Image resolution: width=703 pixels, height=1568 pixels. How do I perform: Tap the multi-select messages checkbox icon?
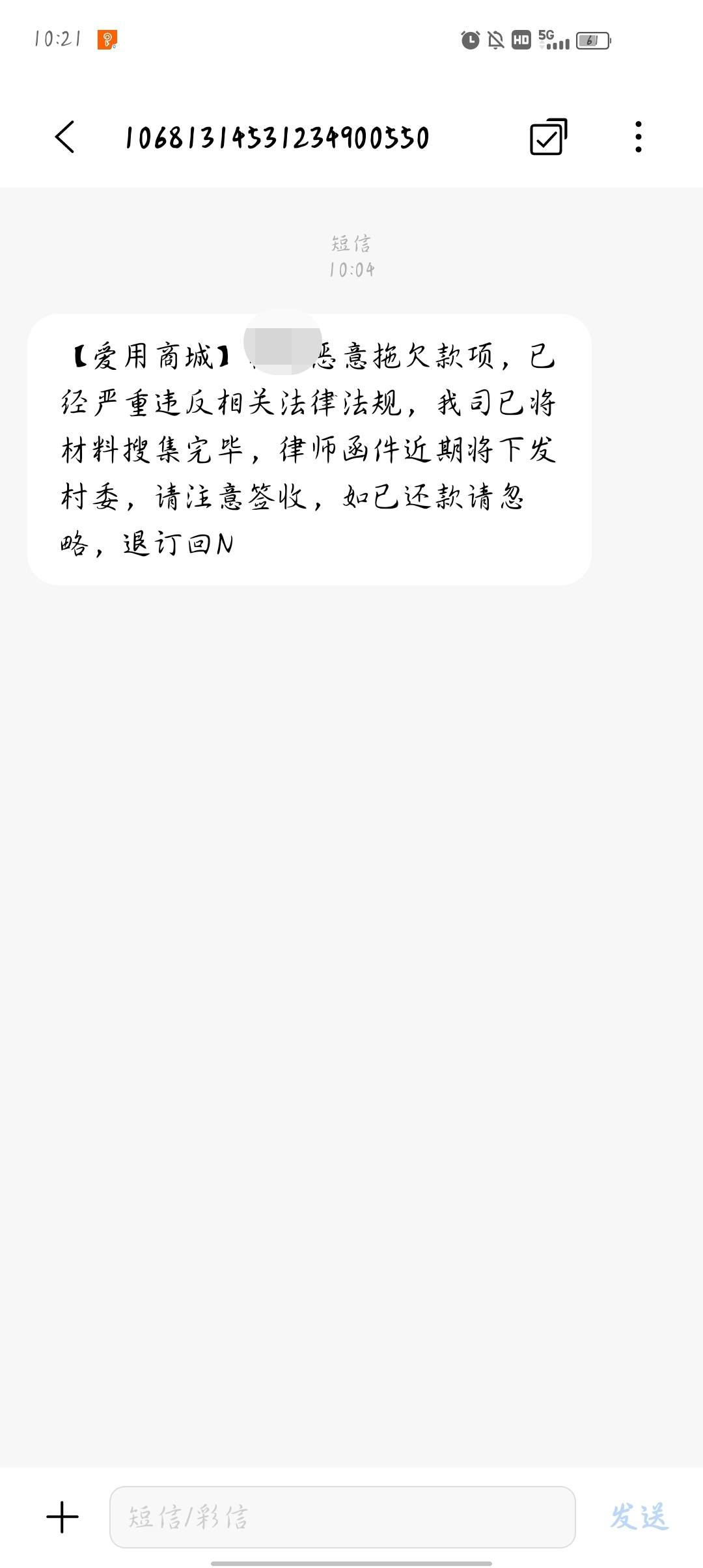click(548, 137)
